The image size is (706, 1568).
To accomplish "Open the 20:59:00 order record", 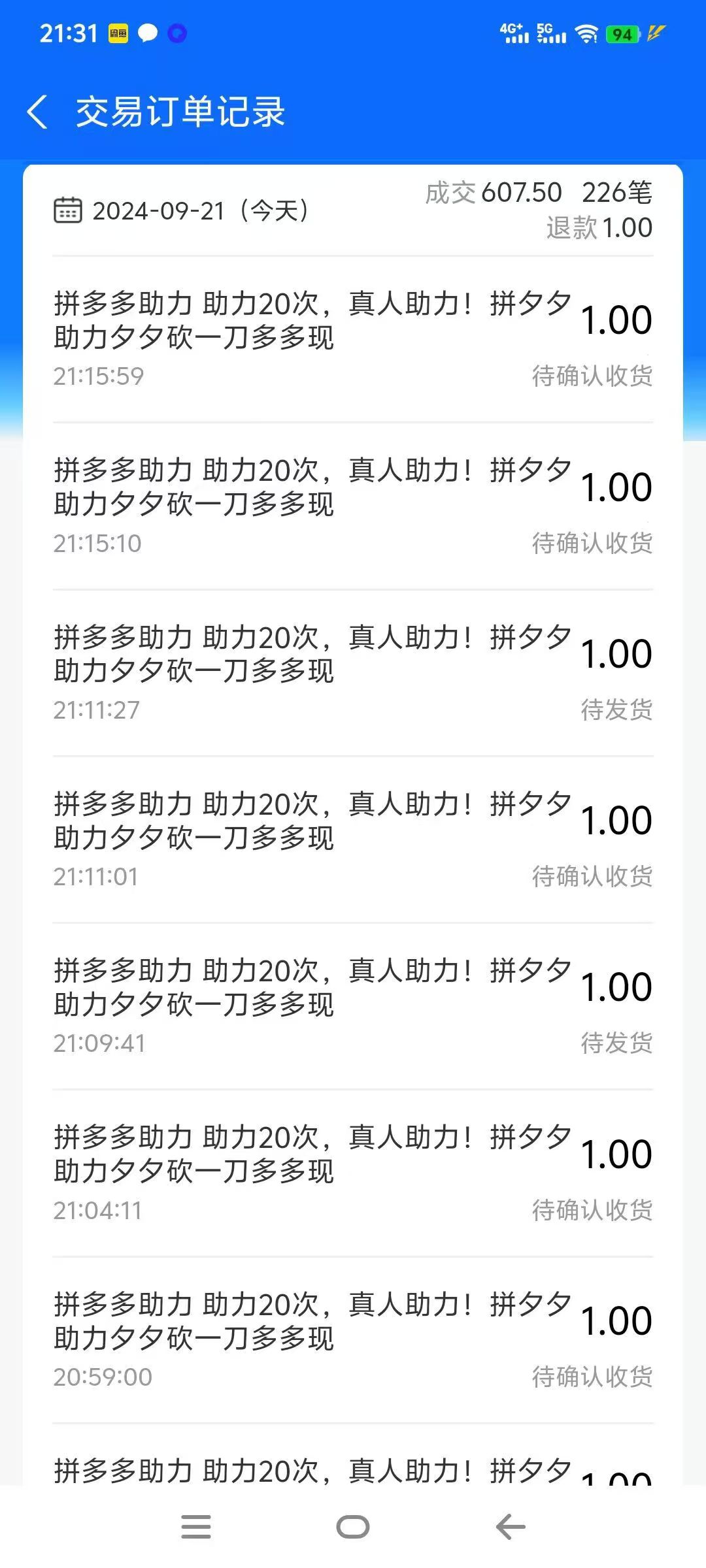I will [x=353, y=1339].
